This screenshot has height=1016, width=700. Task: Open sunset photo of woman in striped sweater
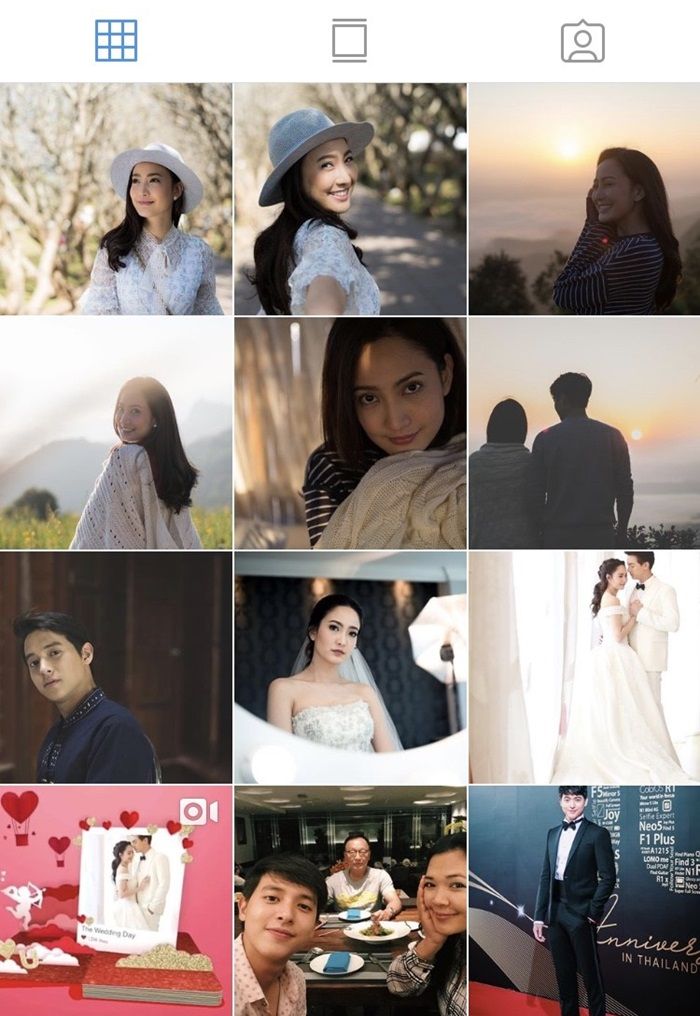click(584, 199)
